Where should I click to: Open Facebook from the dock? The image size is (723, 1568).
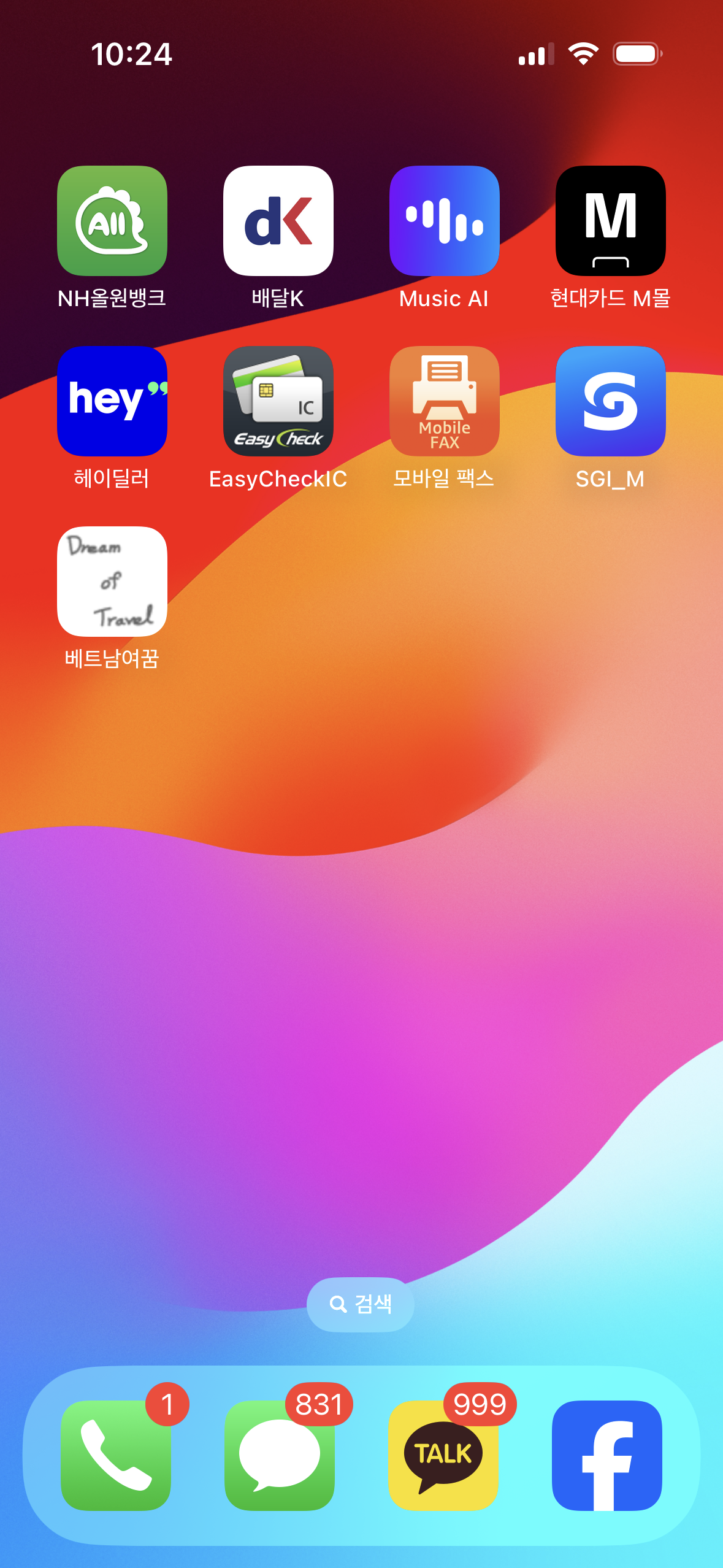coord(607,1455)
